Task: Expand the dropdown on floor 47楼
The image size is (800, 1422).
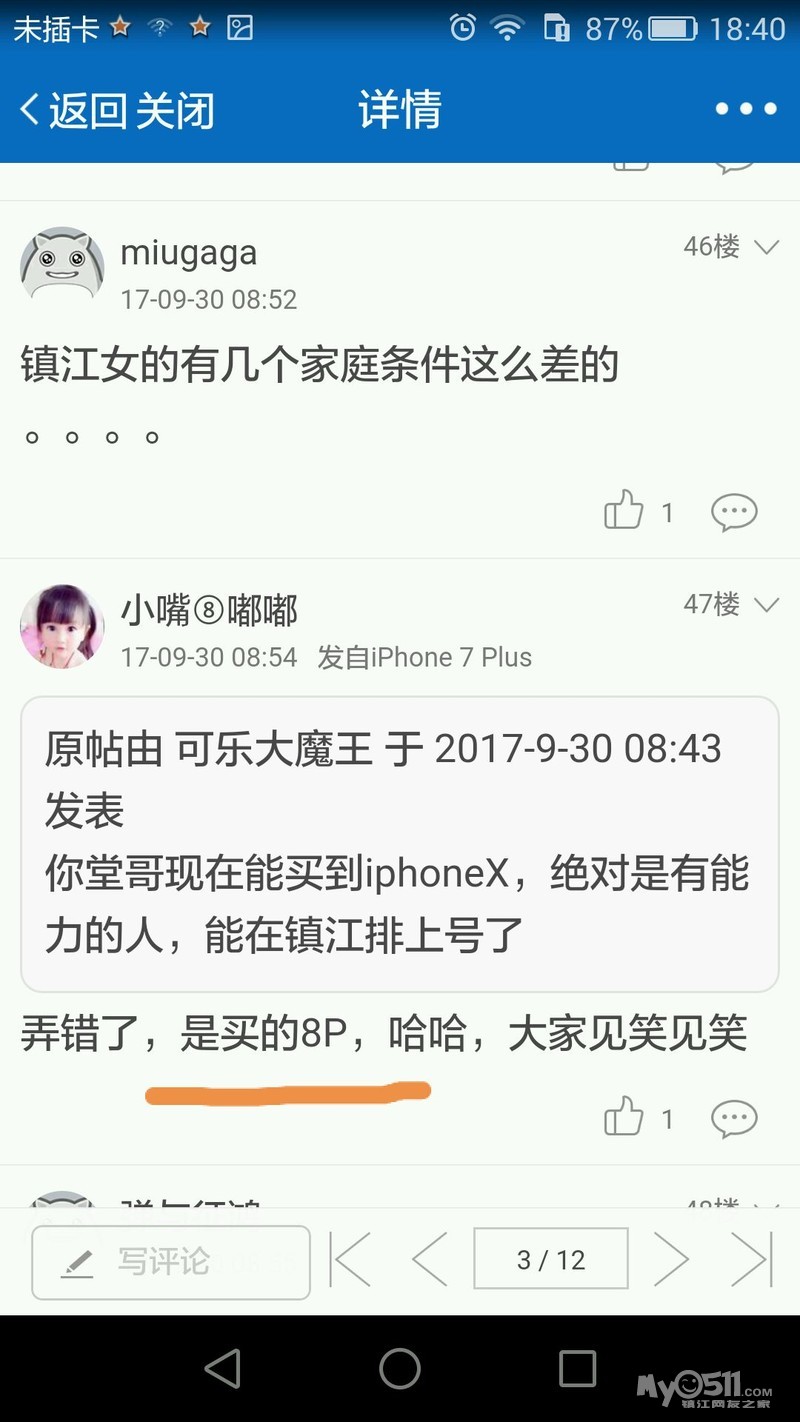Action: point(766,605)
